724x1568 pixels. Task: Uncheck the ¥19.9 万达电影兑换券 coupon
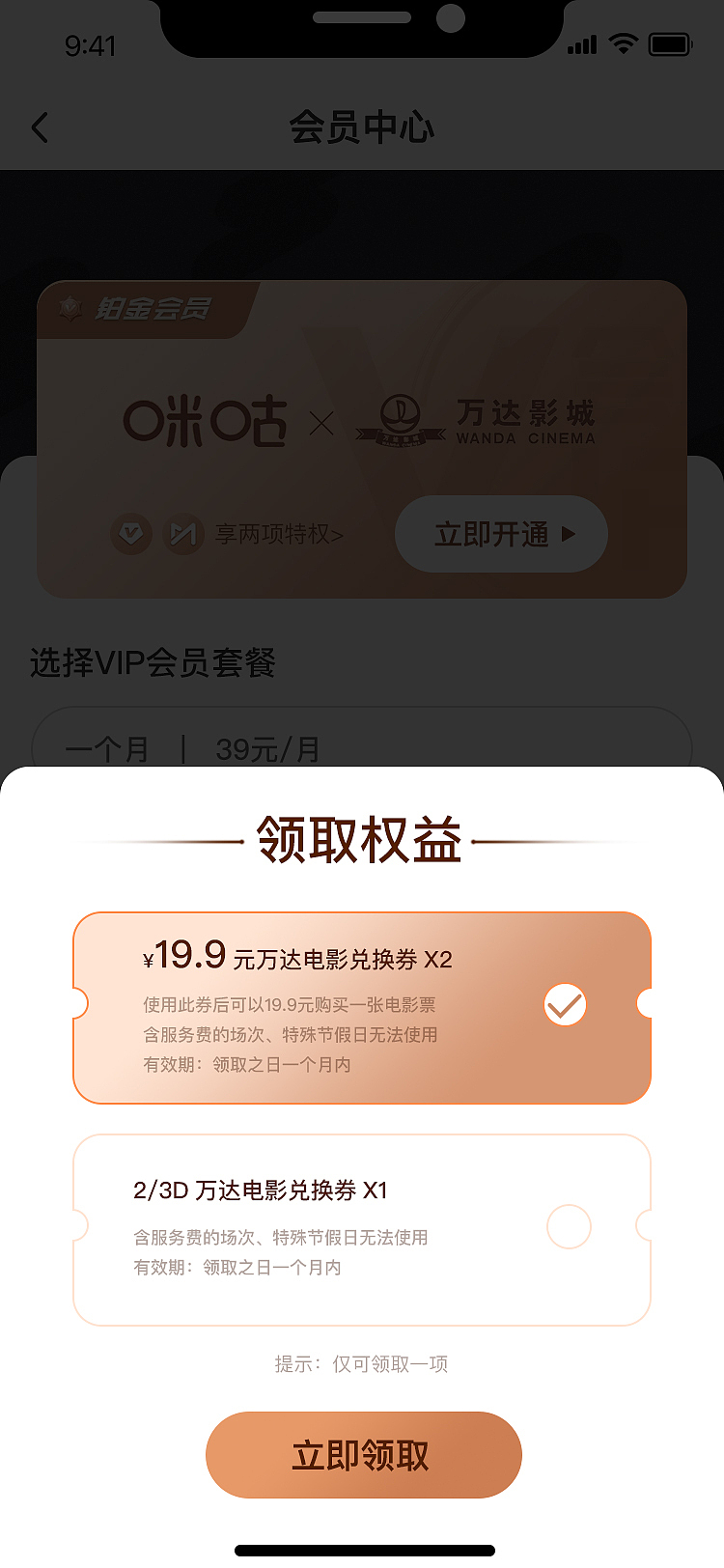(x=565, y=1004)
